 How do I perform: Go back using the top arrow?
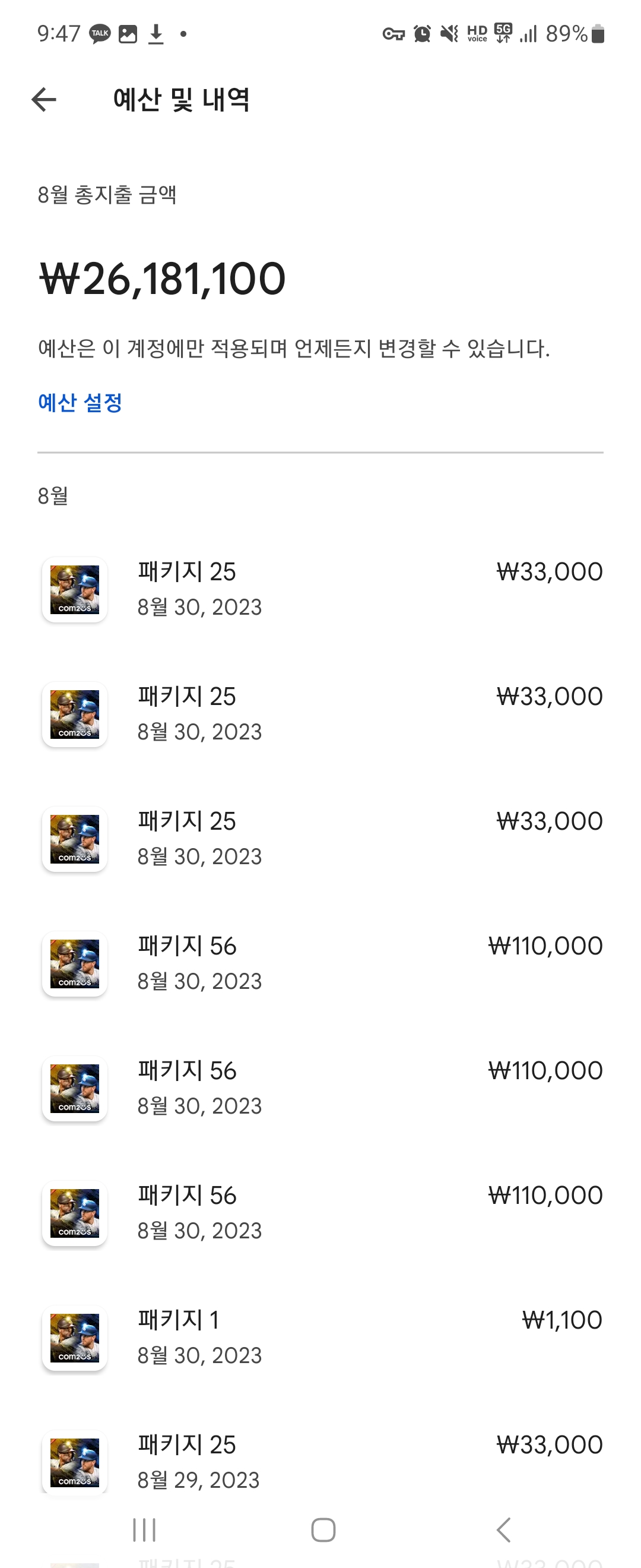[x=44, y=100]
